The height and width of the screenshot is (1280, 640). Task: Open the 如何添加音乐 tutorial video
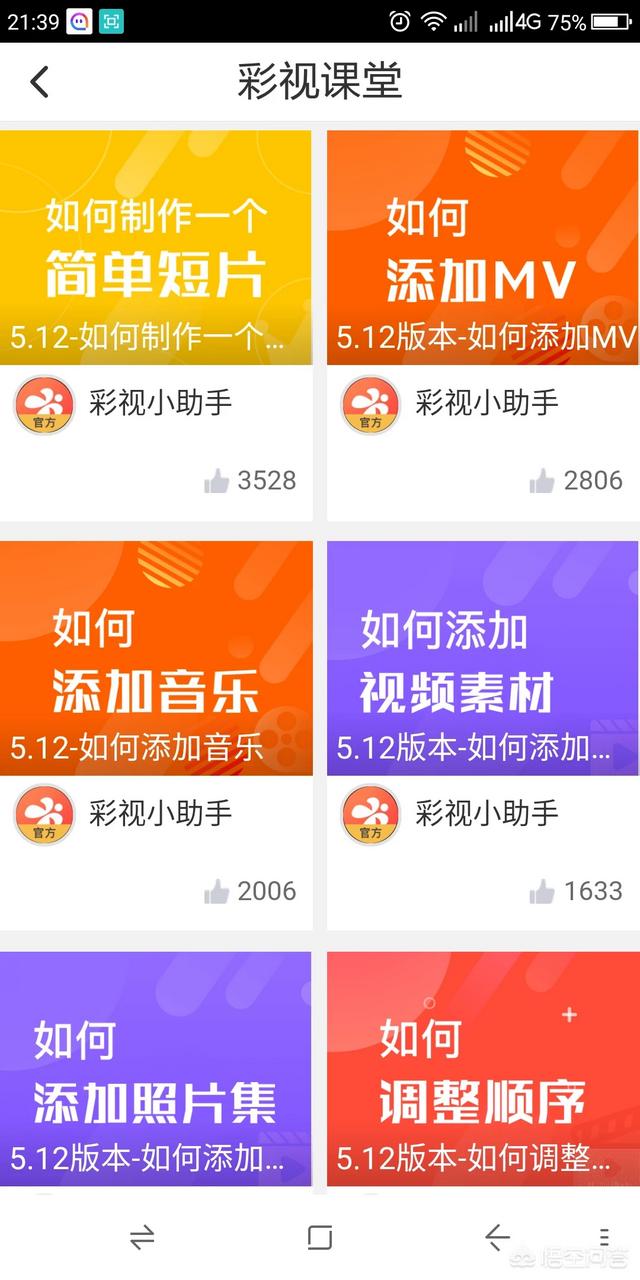click(x=156, y=658)
